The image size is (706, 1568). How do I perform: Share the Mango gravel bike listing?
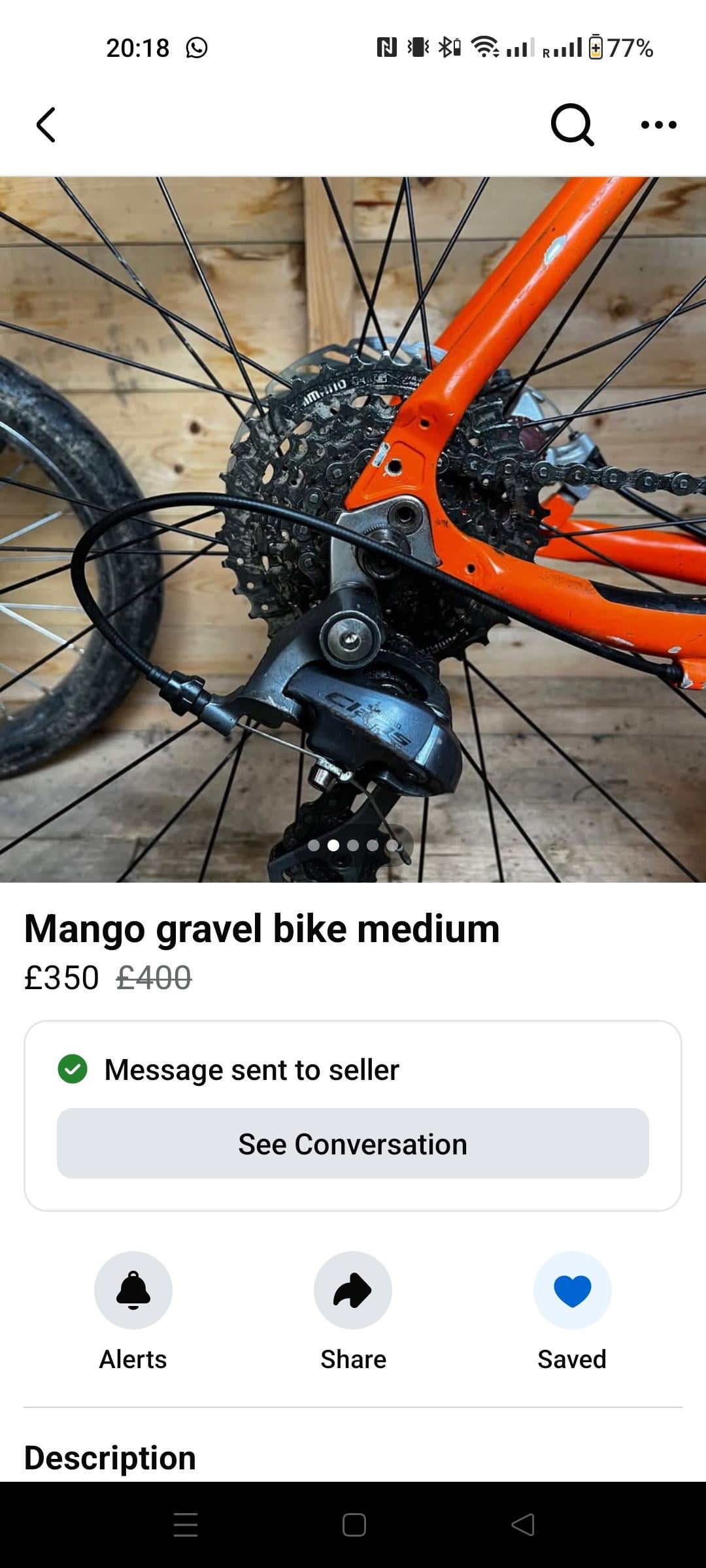click(353, 1290)
